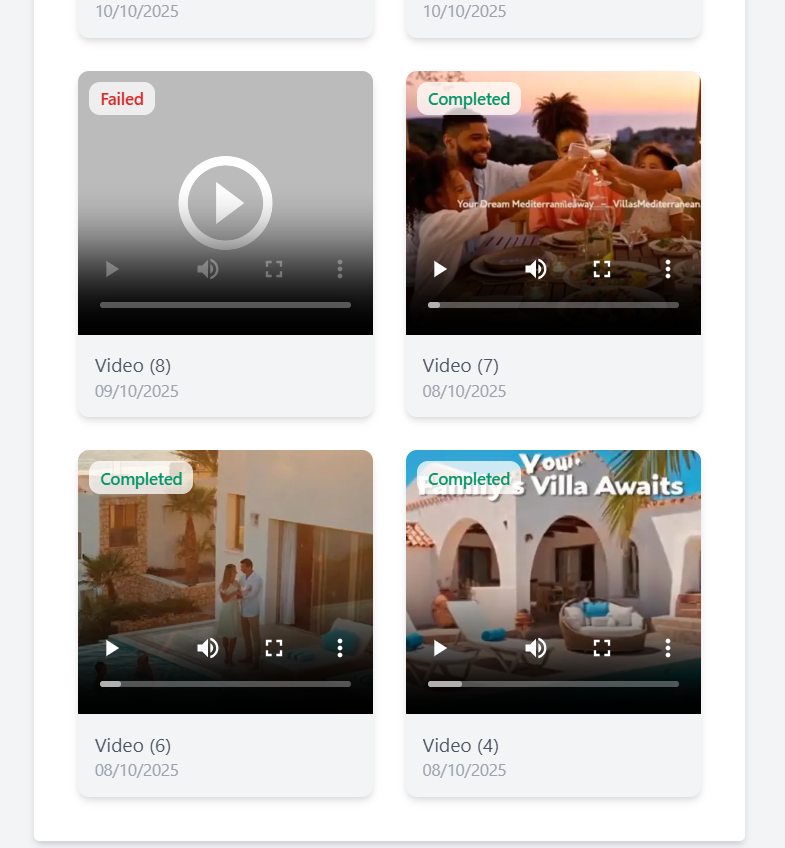
Task: Tap the large play button on Video (8)
Action: tap(225, 203)
